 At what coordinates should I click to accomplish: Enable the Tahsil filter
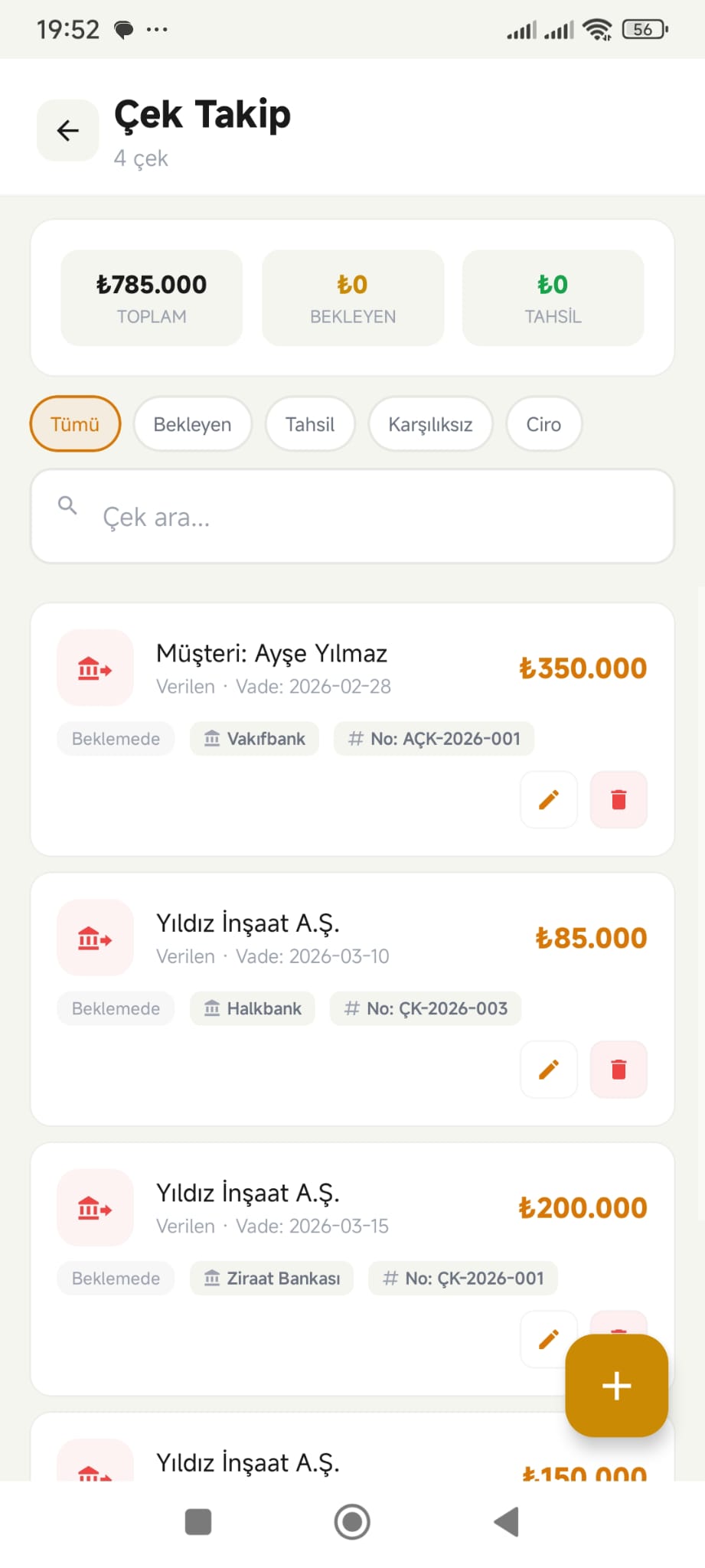pyautogui.click(x=310, y=424)
